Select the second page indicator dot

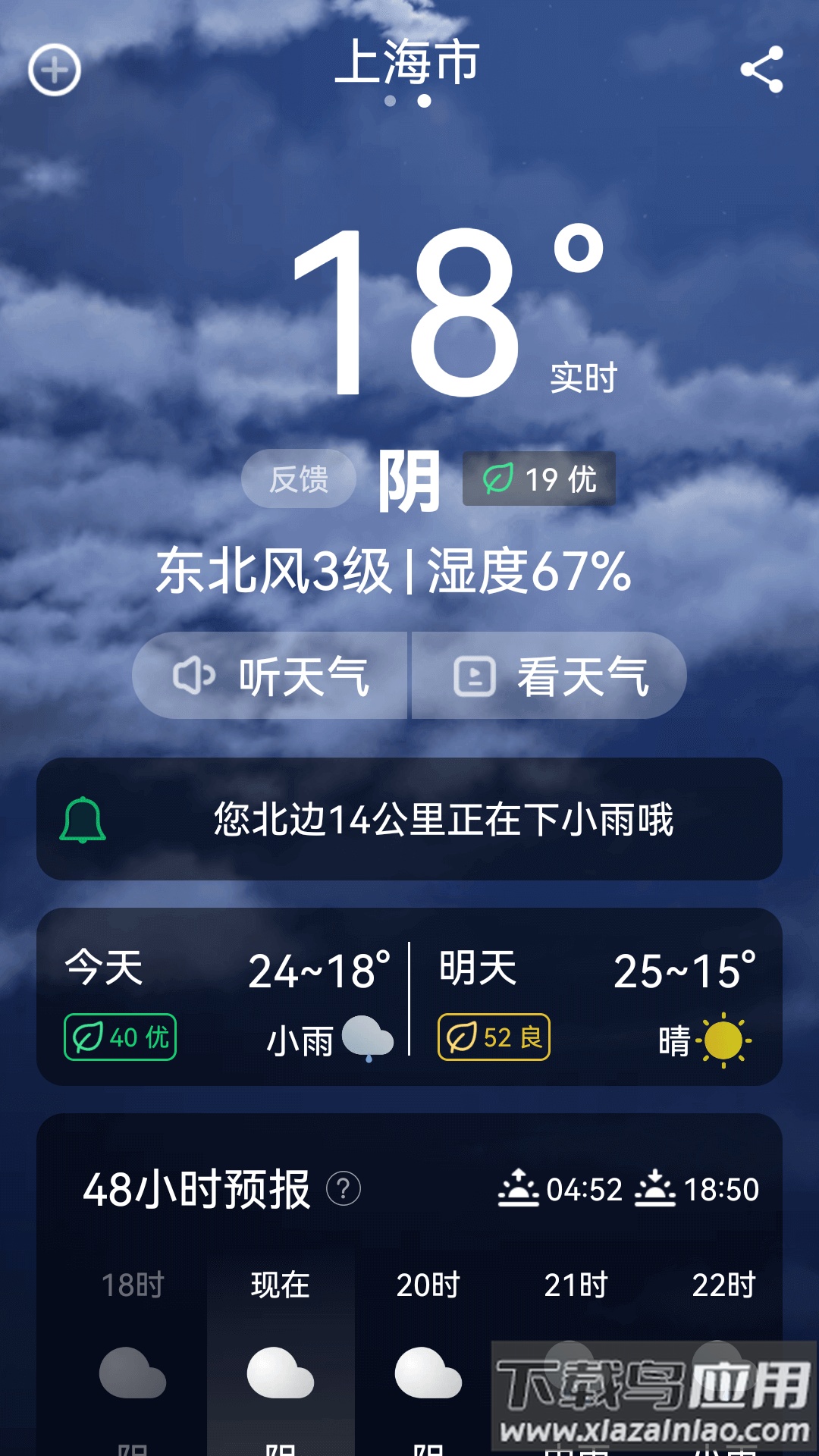(422, 101)
